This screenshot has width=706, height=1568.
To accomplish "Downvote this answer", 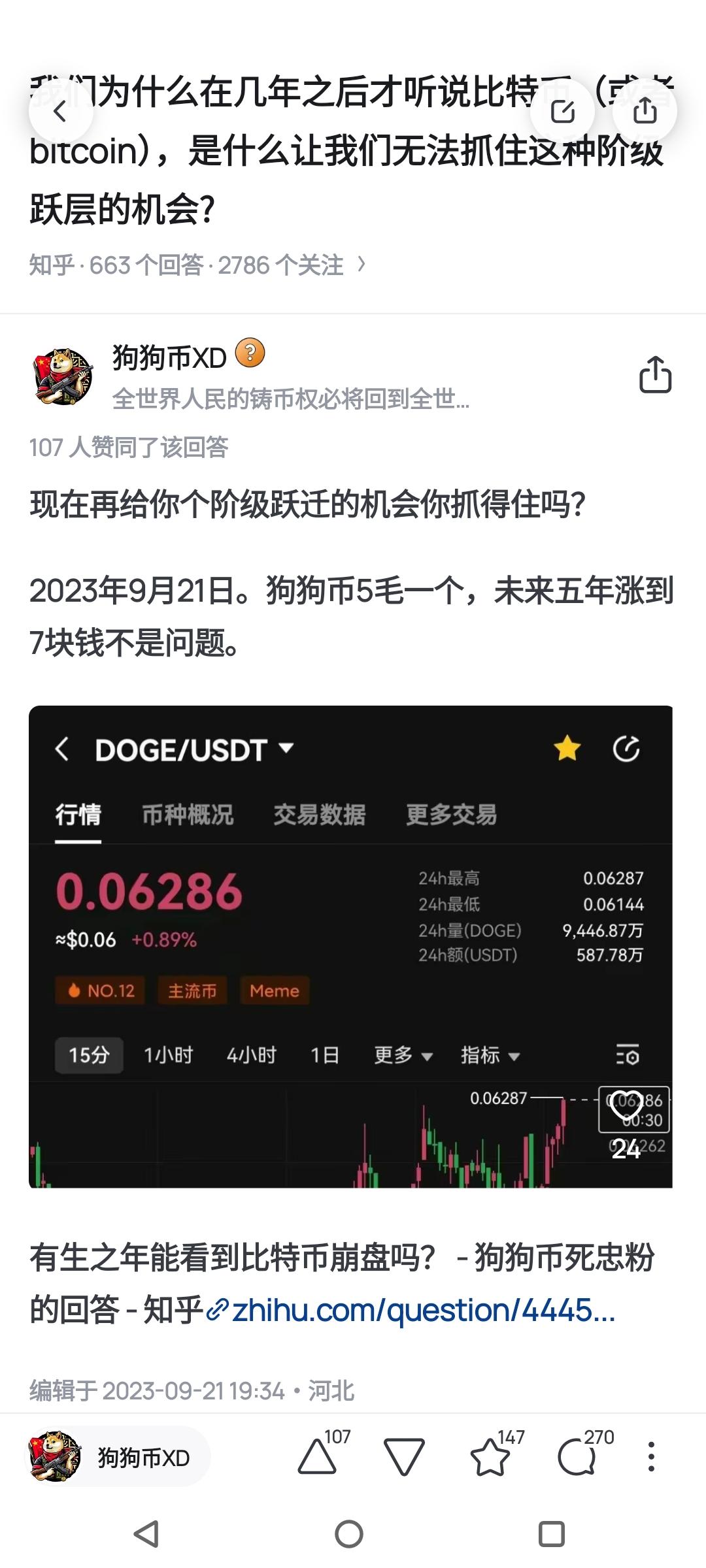I will 404,1457.
